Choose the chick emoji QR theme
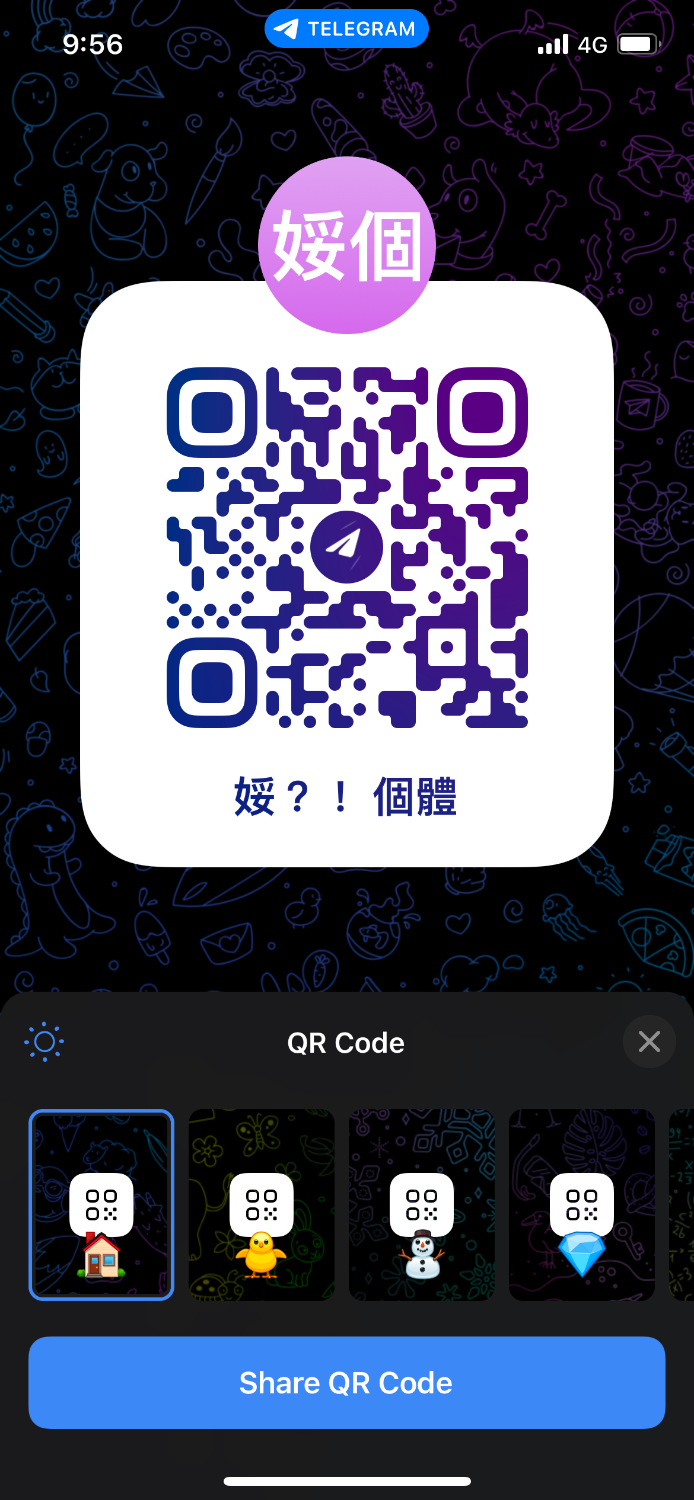694x1500 pixels. coord(261,1205)
